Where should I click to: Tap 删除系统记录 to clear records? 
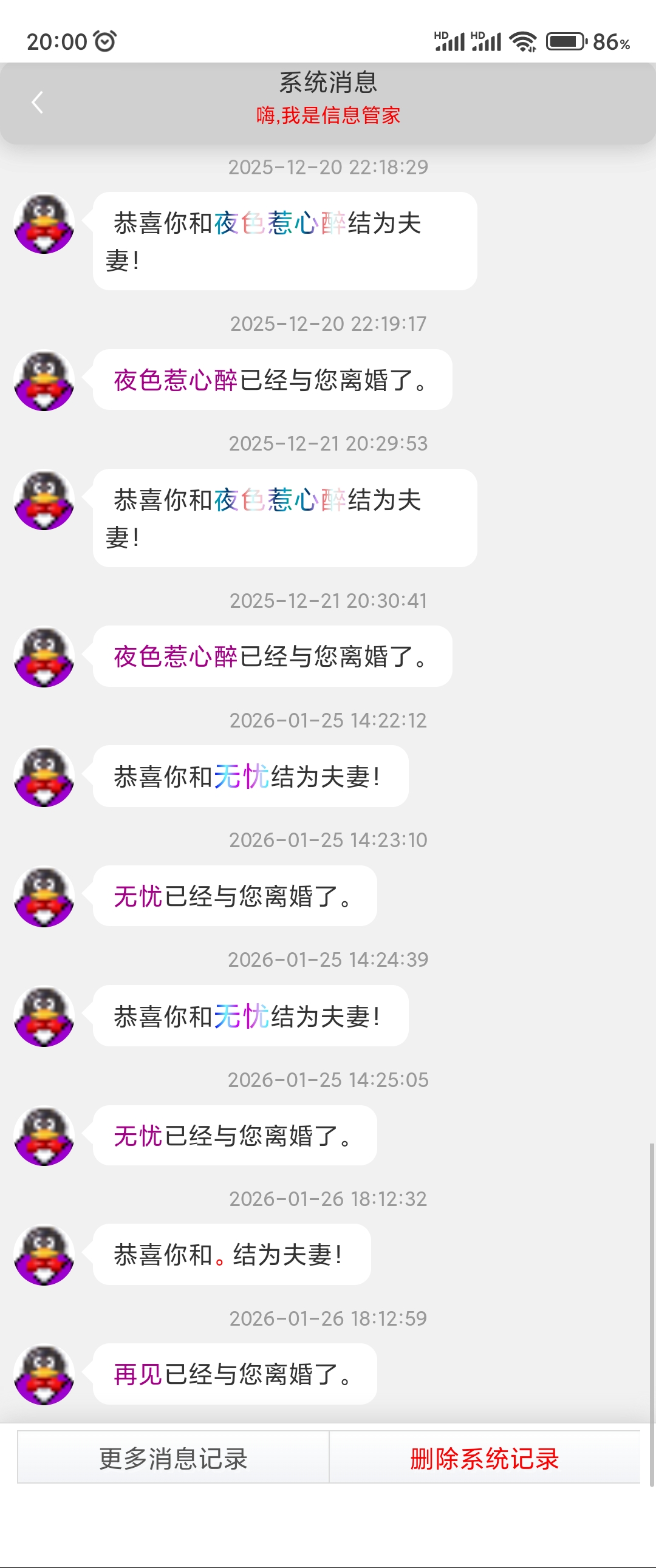click(484, 1460)
